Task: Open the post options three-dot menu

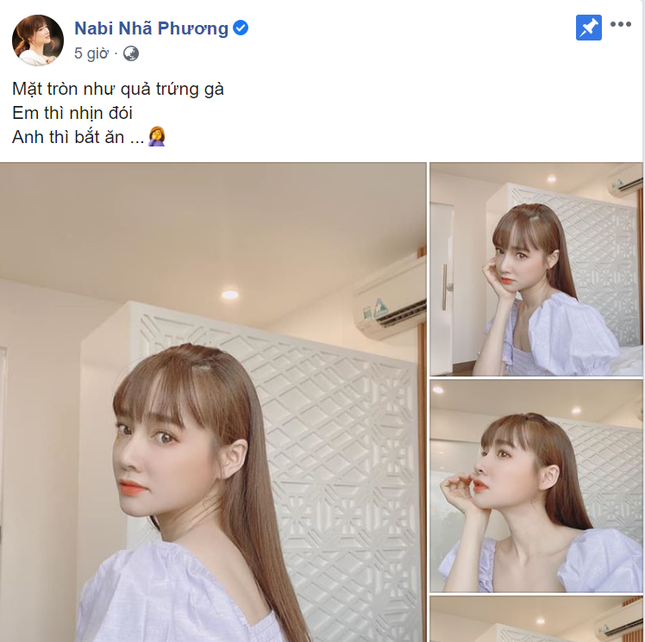Action: tap(621, 24)
